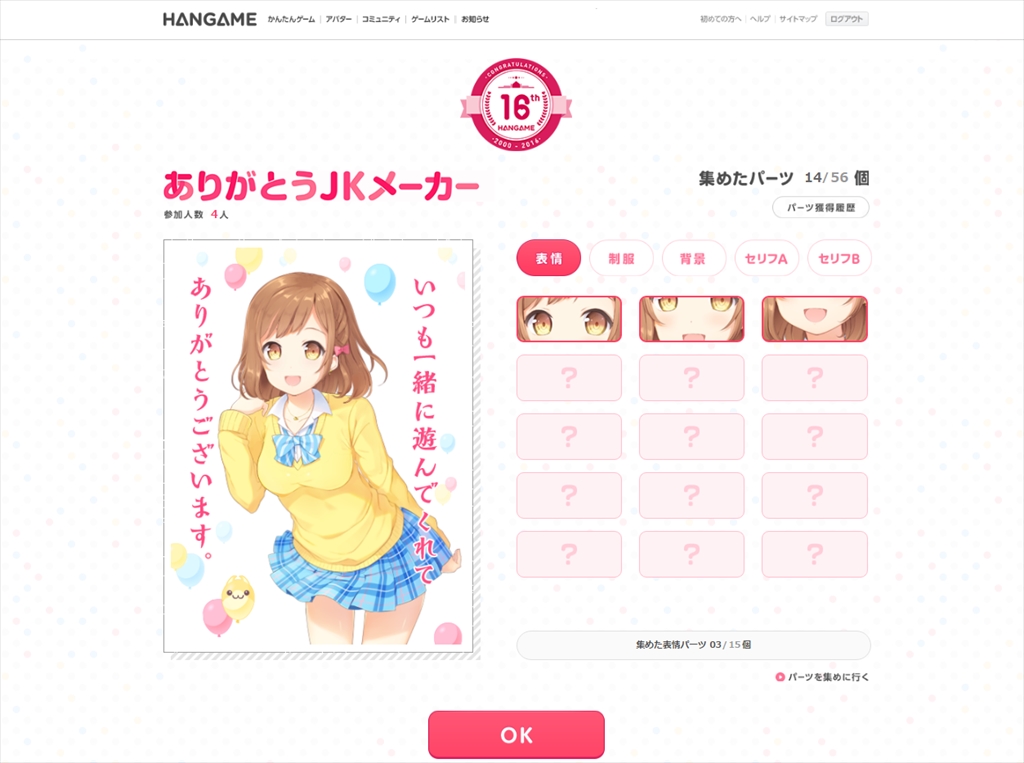Open かんたんゲーム menu

click(291, 19)
